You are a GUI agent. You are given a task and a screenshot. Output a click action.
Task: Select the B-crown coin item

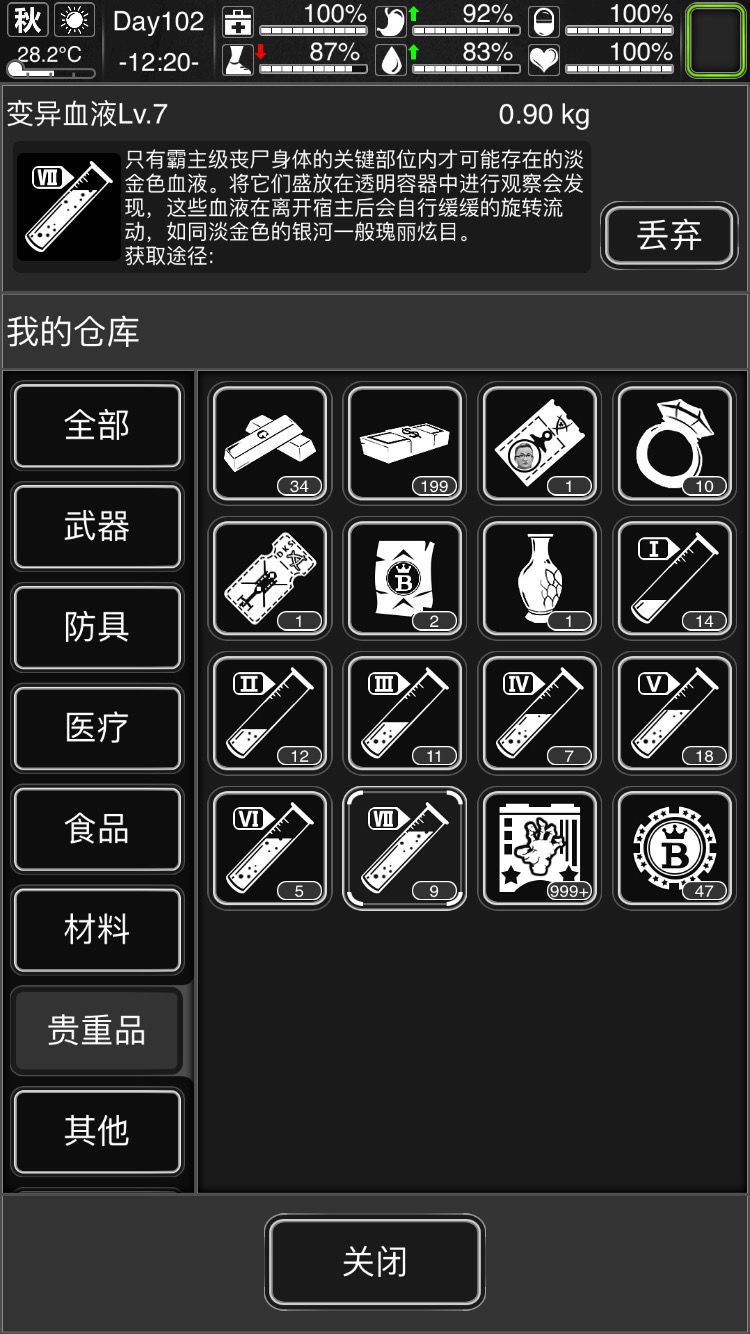(674, 848)
